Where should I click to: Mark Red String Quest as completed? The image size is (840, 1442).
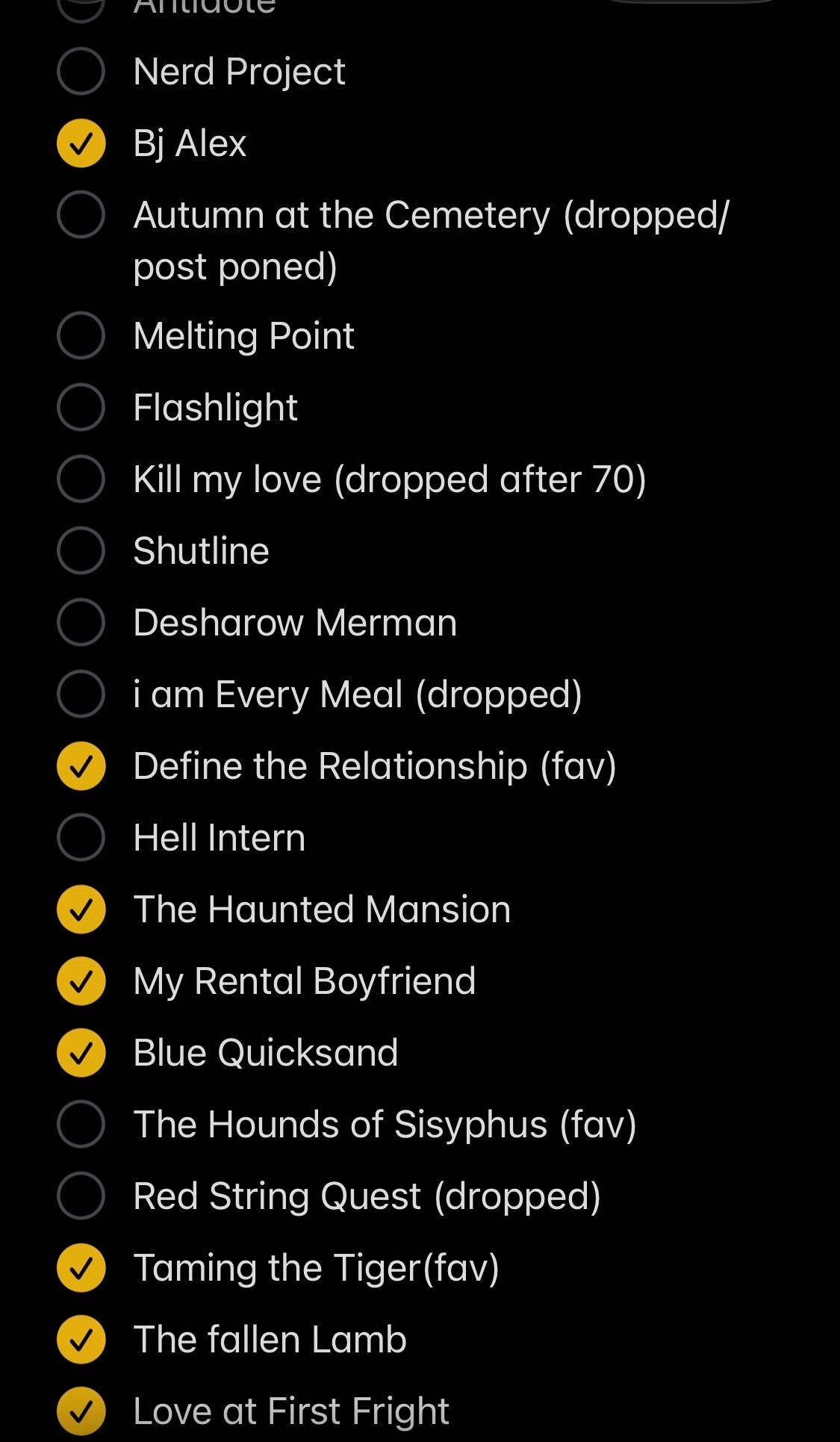(x=81, y=1196)
